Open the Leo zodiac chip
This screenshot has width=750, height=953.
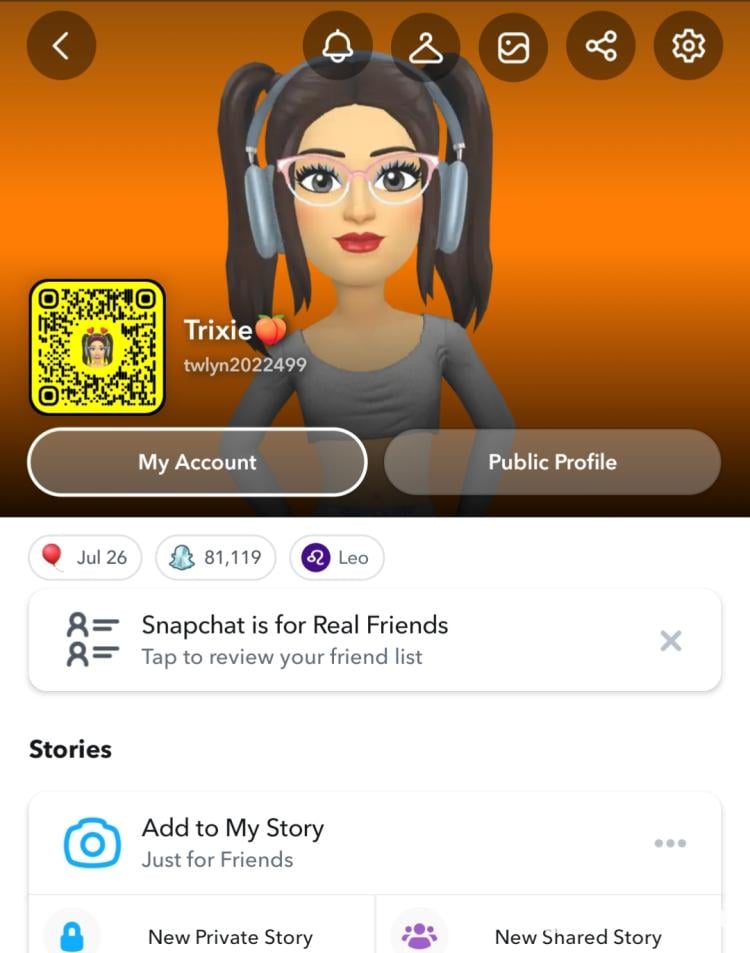[x=337, y=558]
